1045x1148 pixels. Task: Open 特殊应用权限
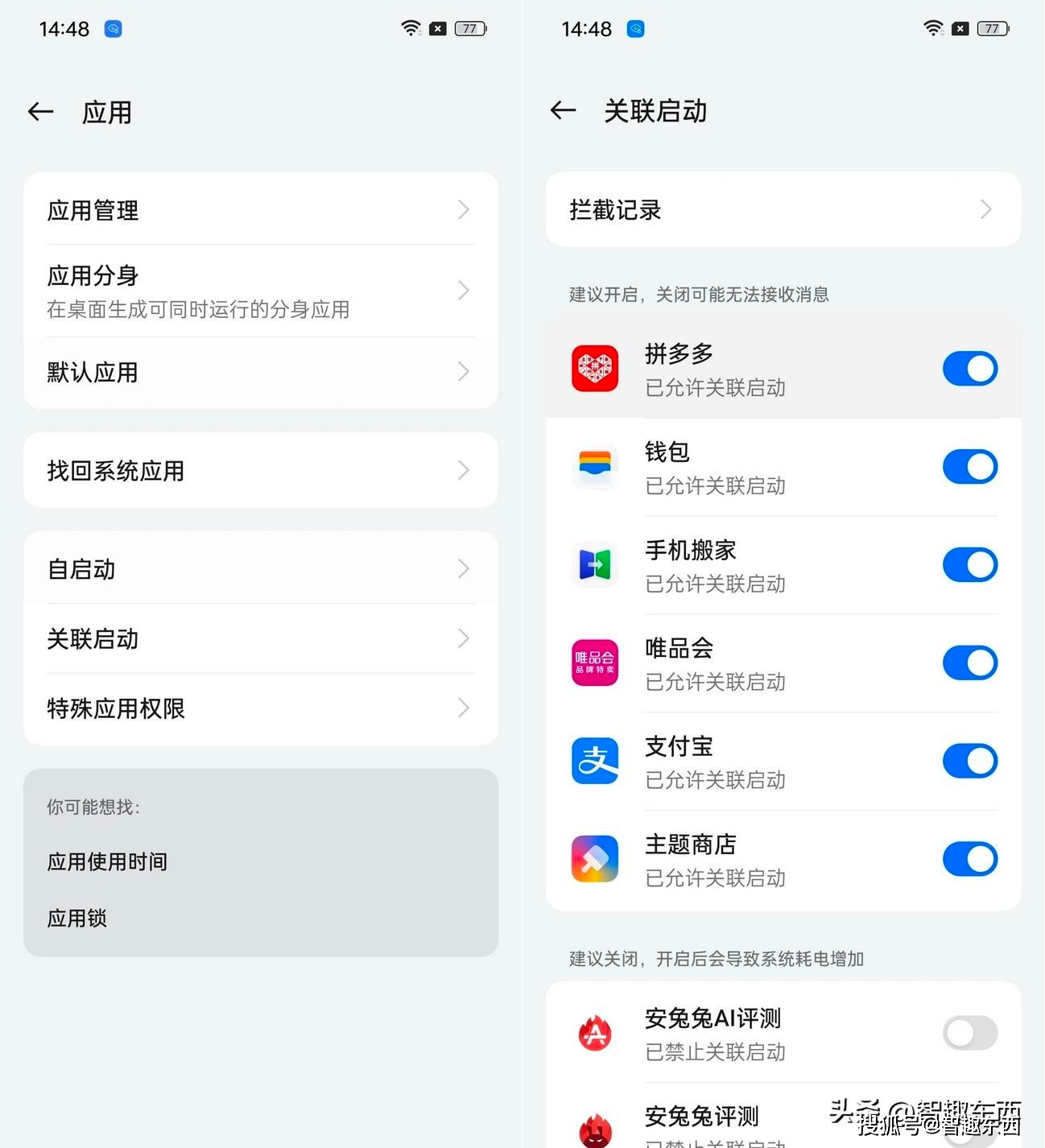(x=260, y=708)
